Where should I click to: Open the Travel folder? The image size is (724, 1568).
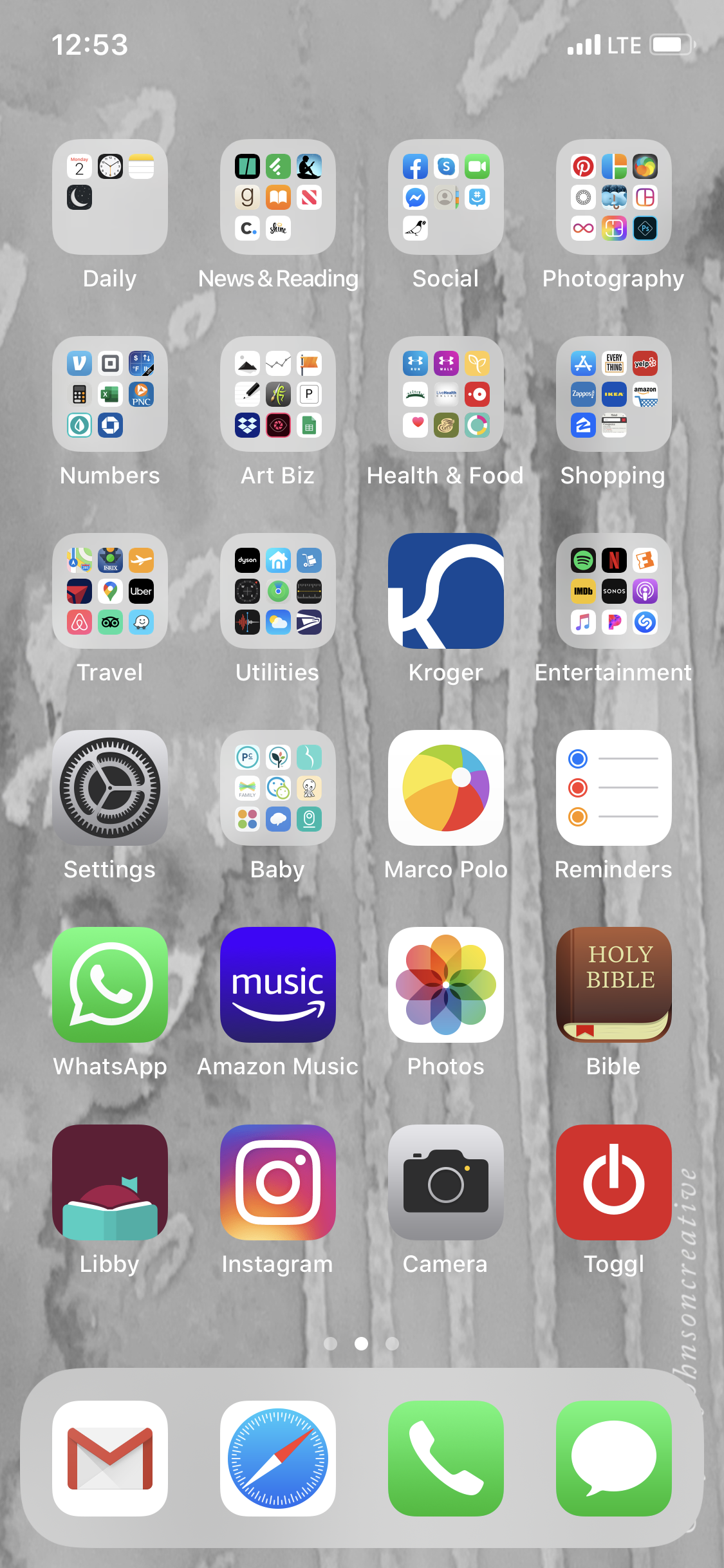point(110,591)
